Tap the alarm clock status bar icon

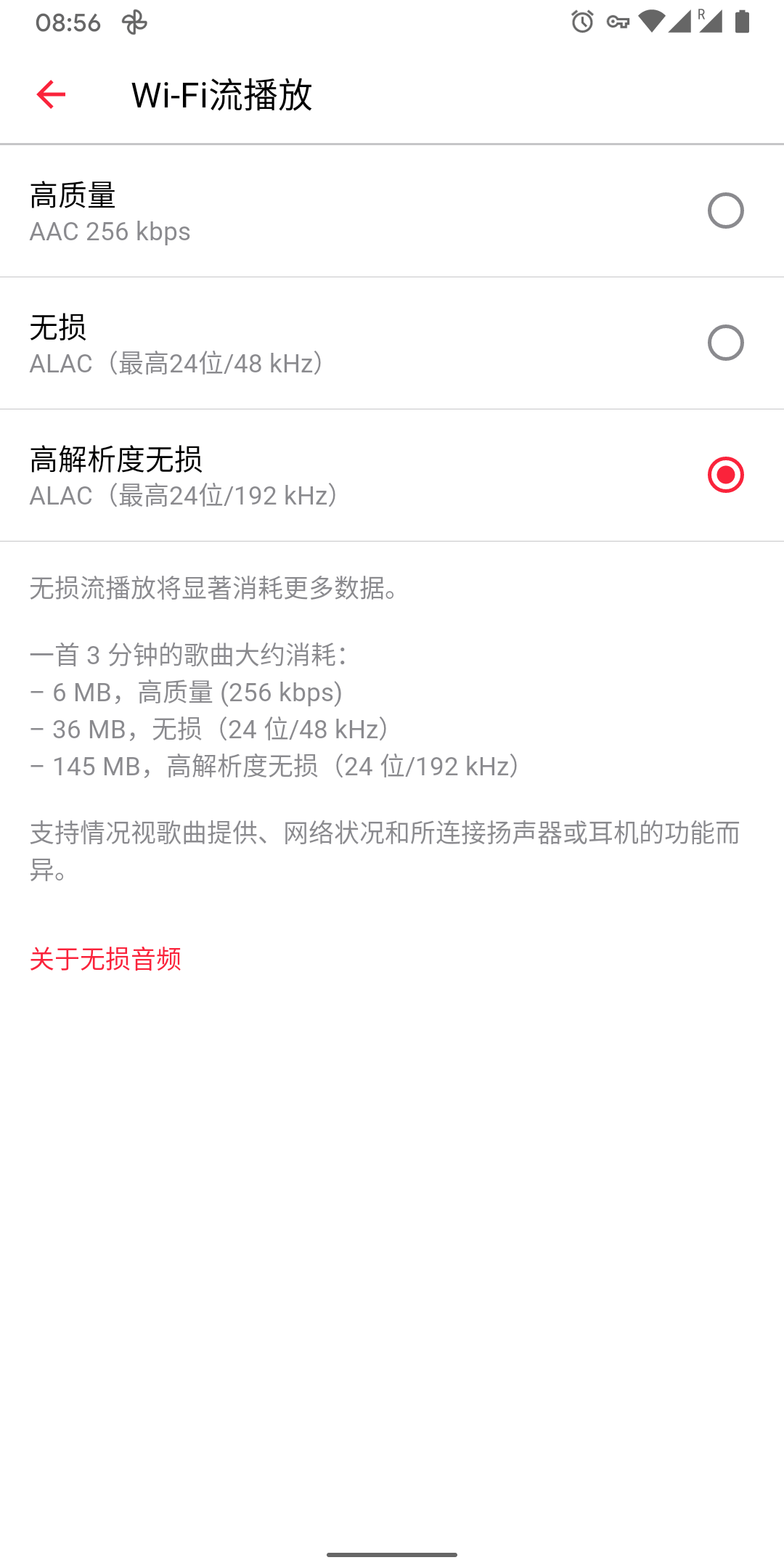[x=580, y=22]
